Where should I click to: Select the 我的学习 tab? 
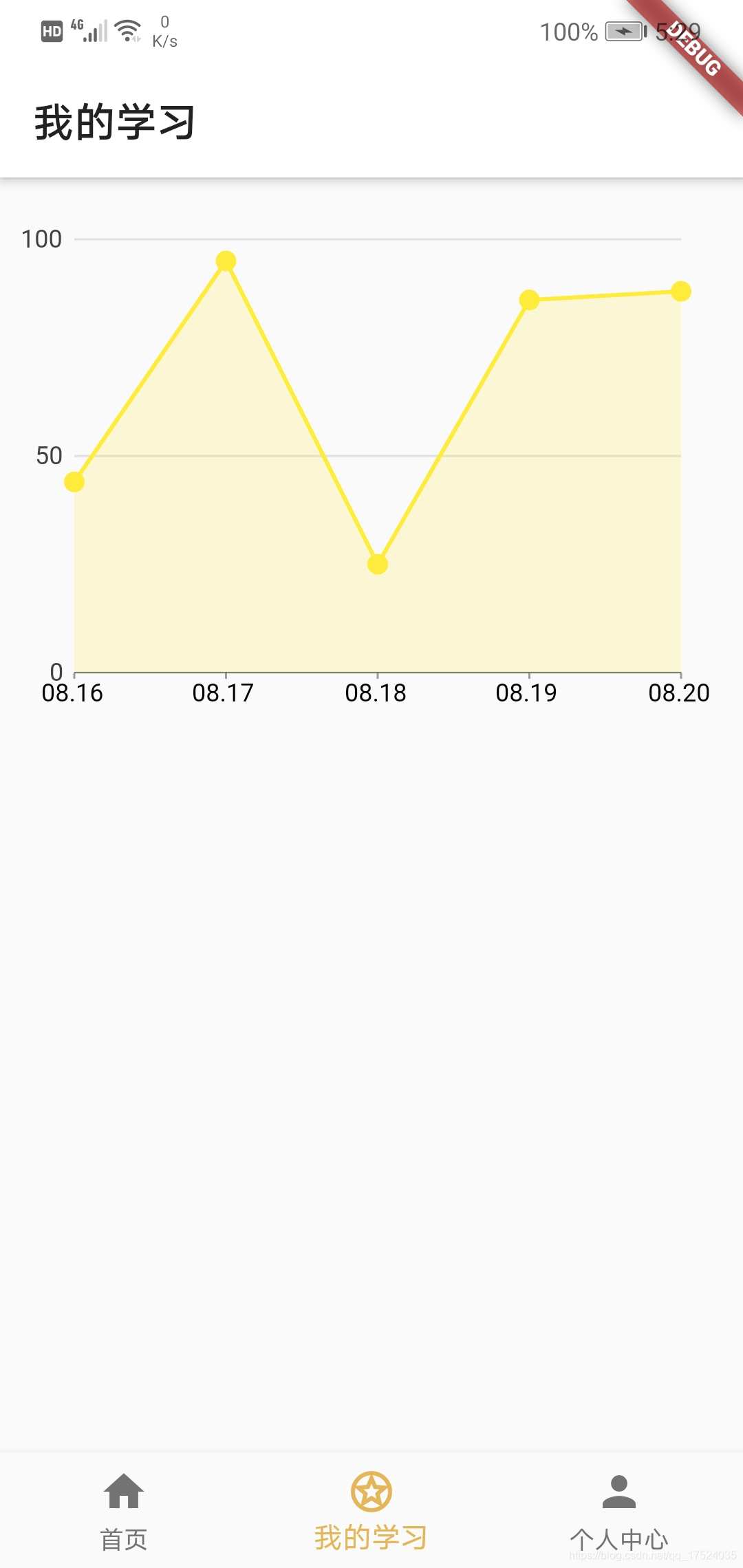(371, 1511)
